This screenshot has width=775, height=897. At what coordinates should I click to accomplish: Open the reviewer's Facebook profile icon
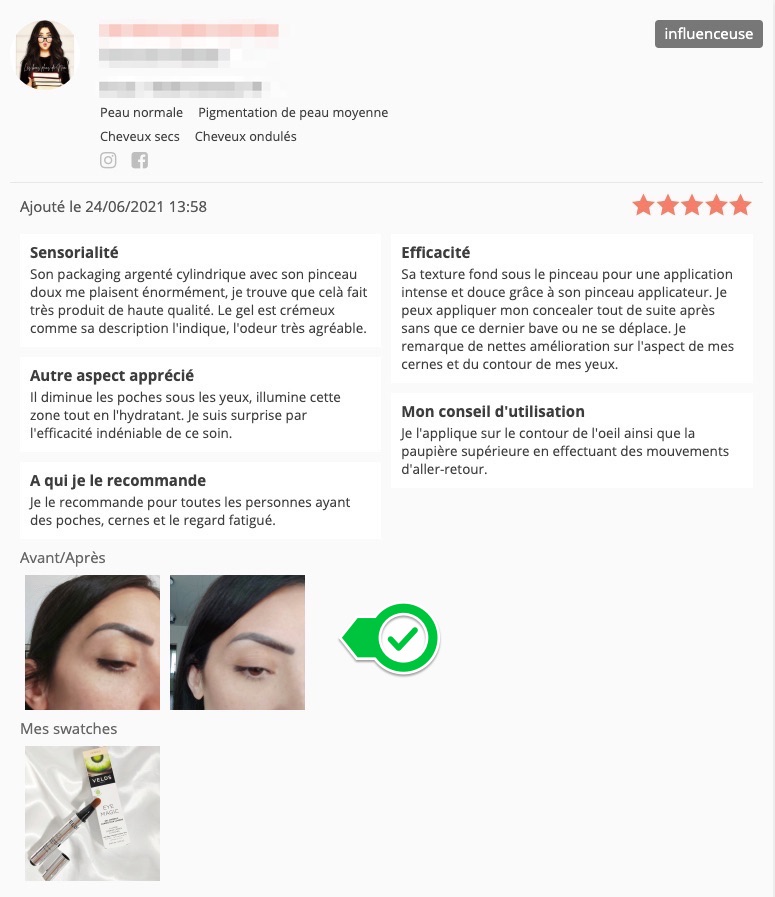[140, 160]
